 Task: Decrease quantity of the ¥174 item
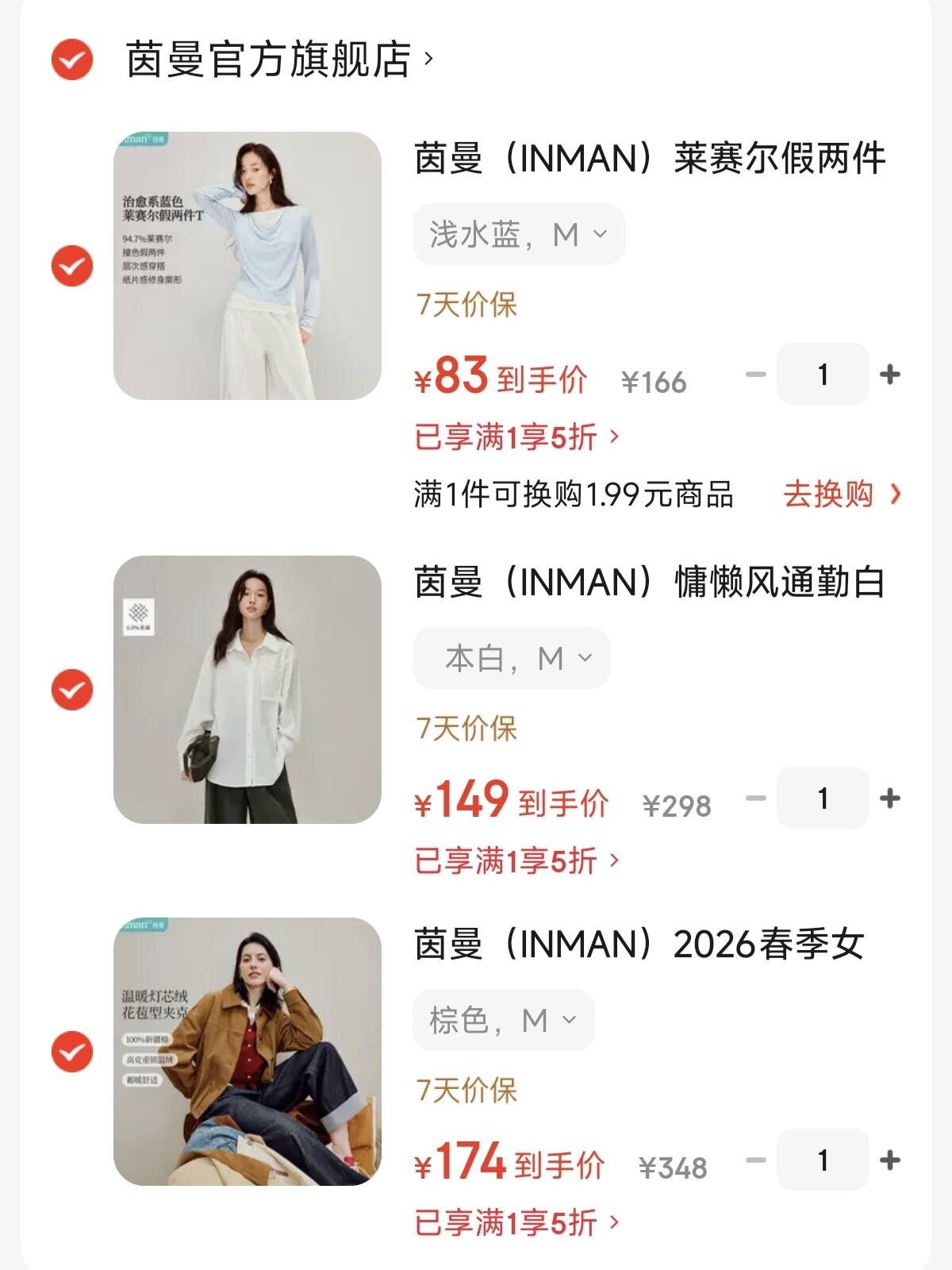[756, 1160]
